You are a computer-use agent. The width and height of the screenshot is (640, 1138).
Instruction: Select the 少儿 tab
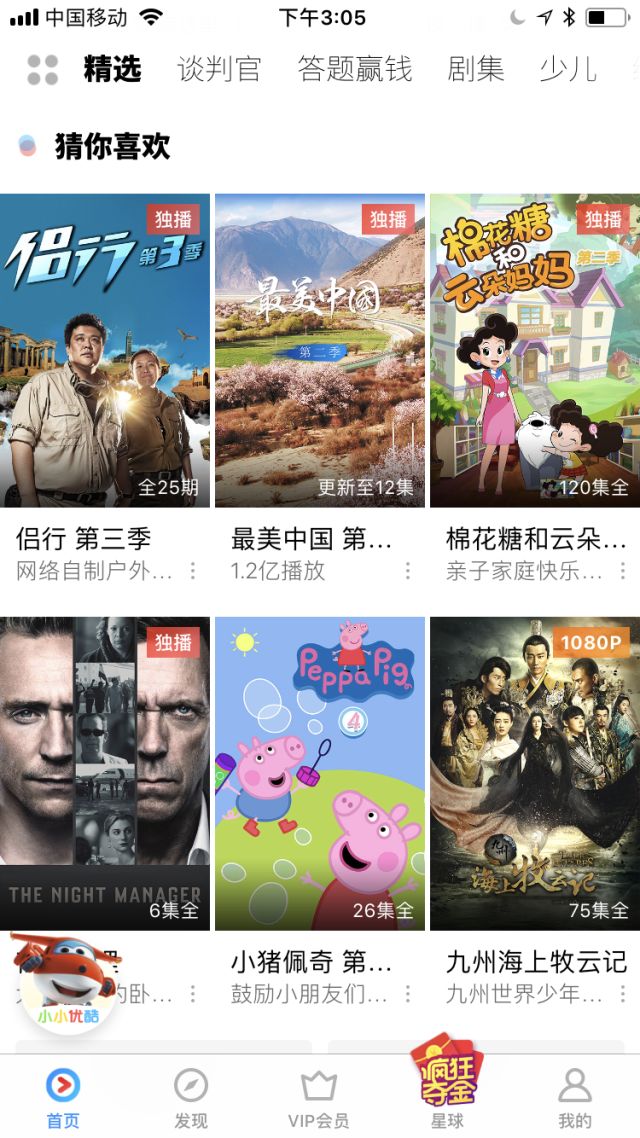[x=568, y=69]
